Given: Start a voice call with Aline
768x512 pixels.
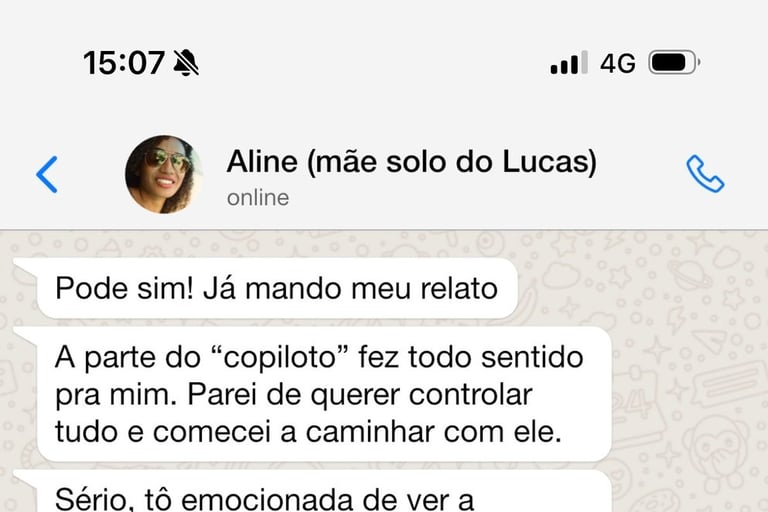Looking at the screenshot, I should tap(705, 174).
